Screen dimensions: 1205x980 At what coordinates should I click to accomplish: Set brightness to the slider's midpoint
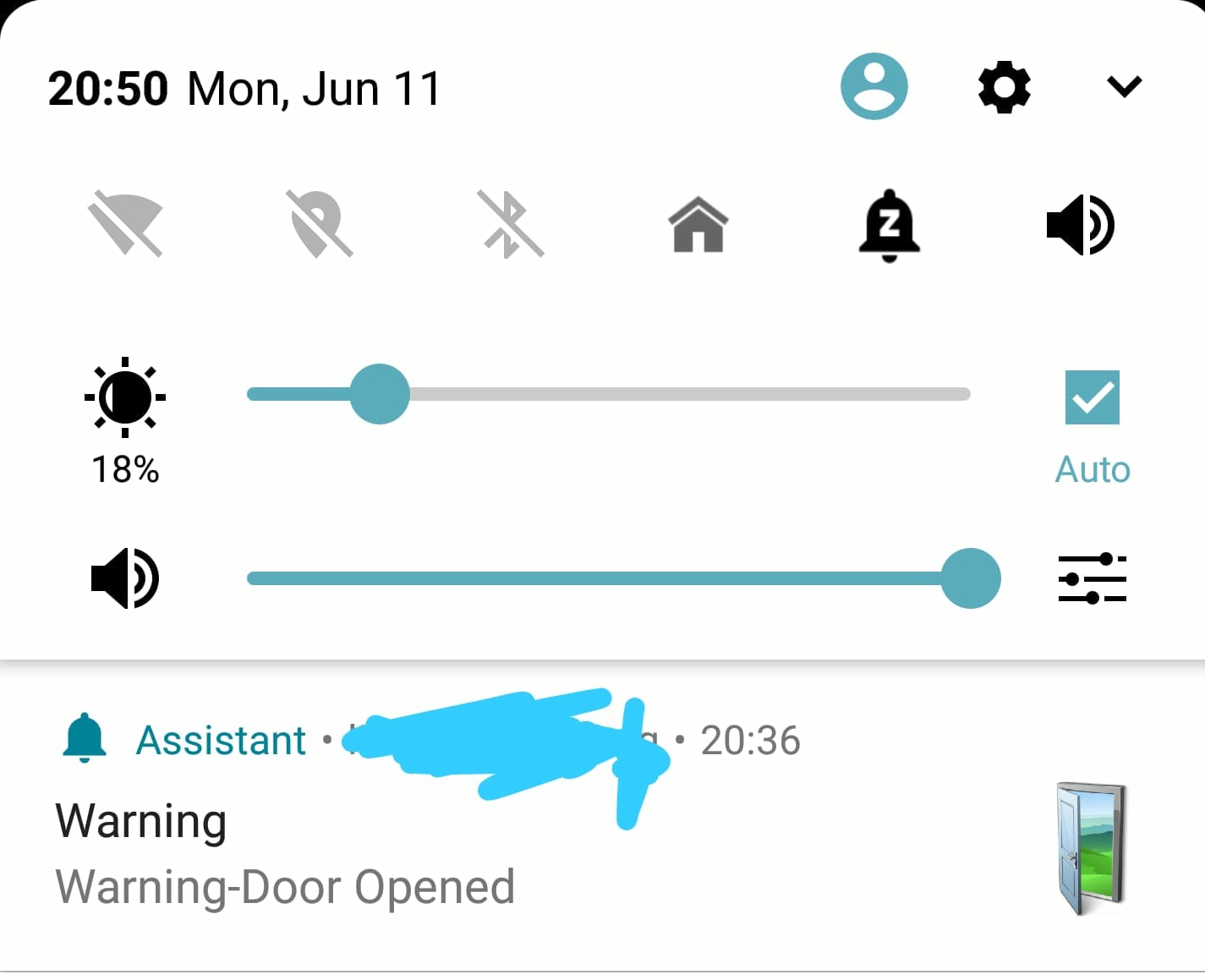coord(608,394)
